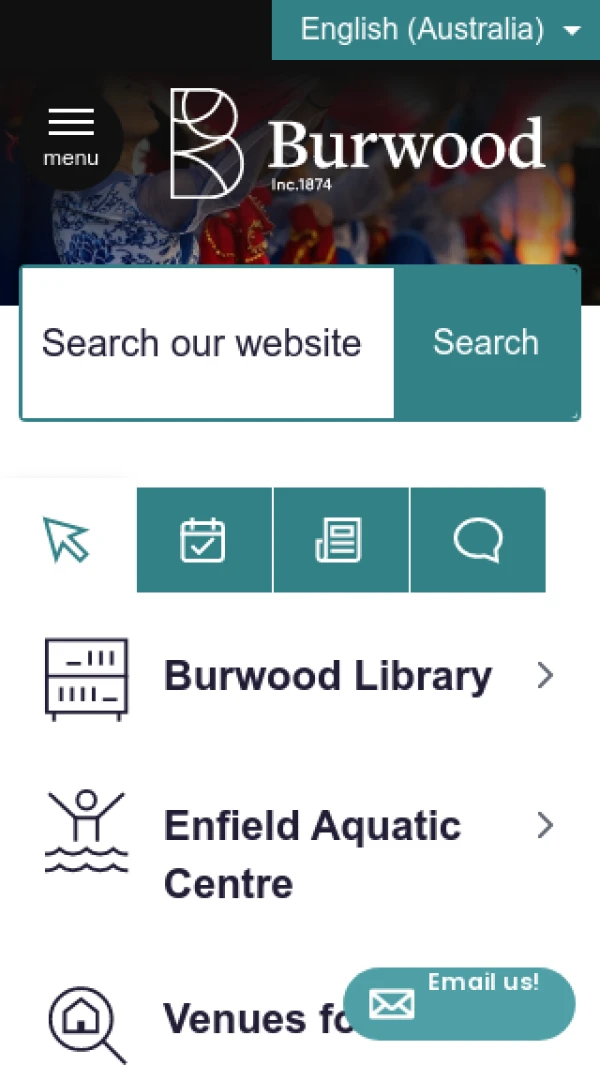The height and width of the screenshot is (1065, 600).
Task: Open the hamburger menu
Action: [71, 137]
